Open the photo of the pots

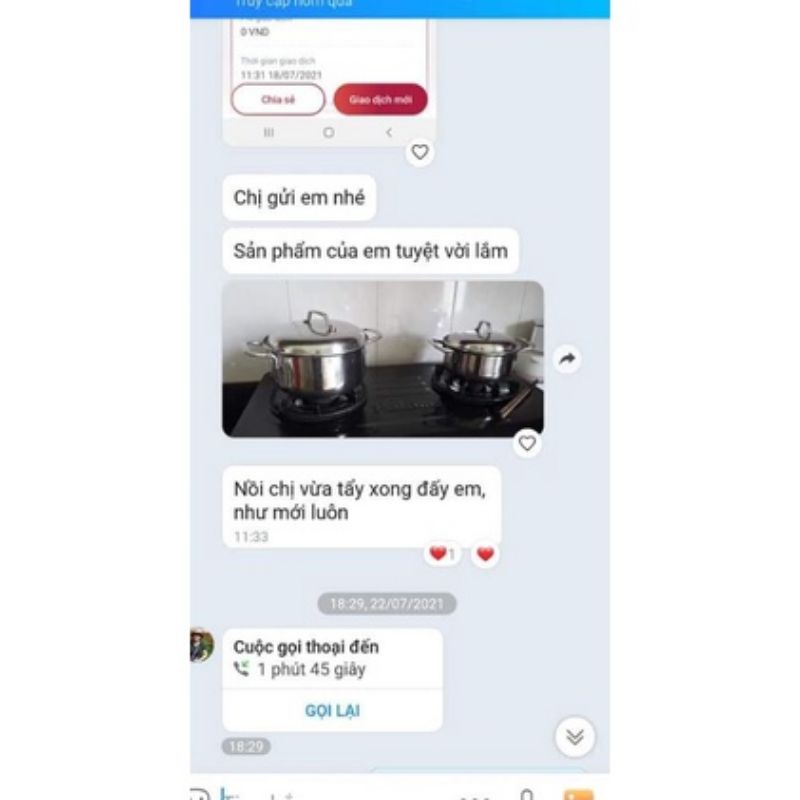382,358
